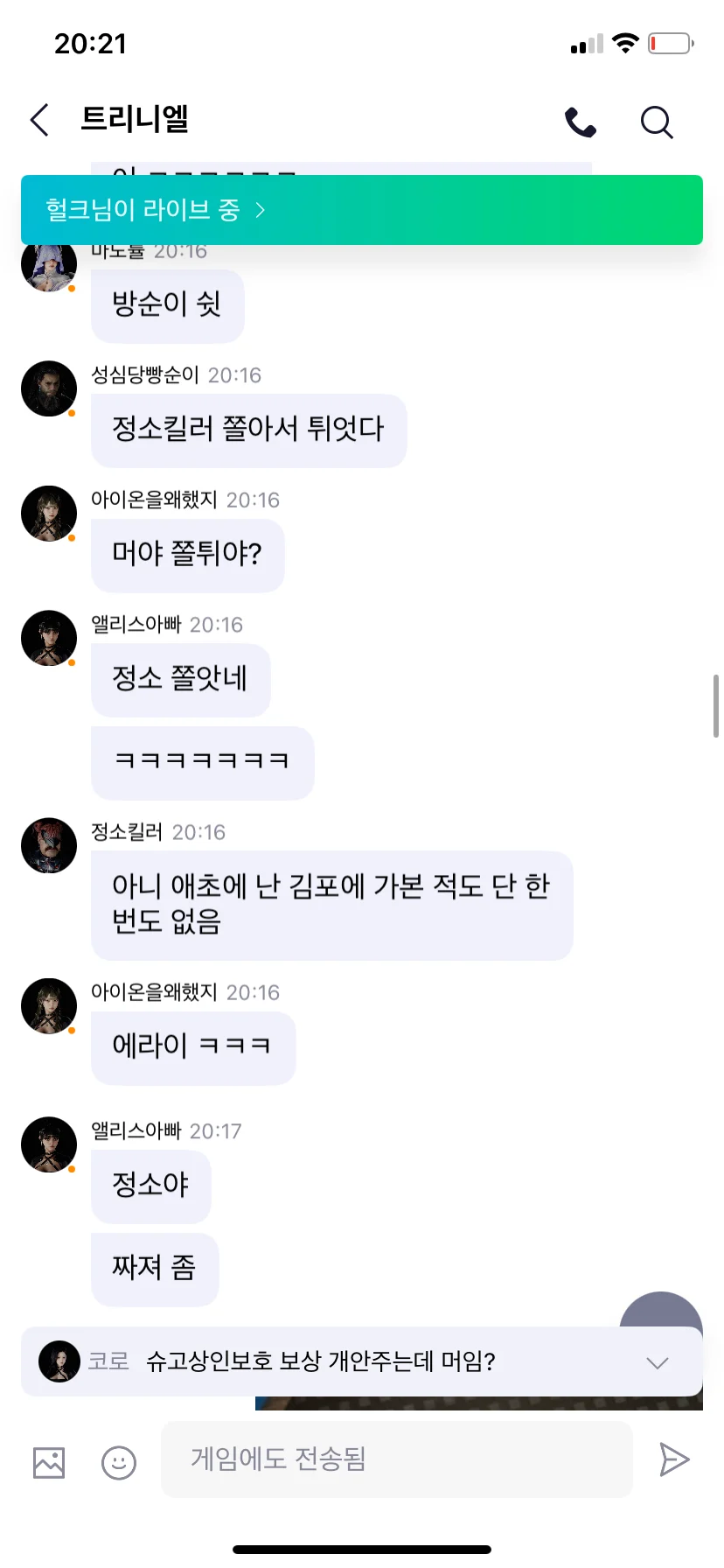Open 앨리스아빠's avatar beside 정소 쫄앗네

[x=49, y=638]
